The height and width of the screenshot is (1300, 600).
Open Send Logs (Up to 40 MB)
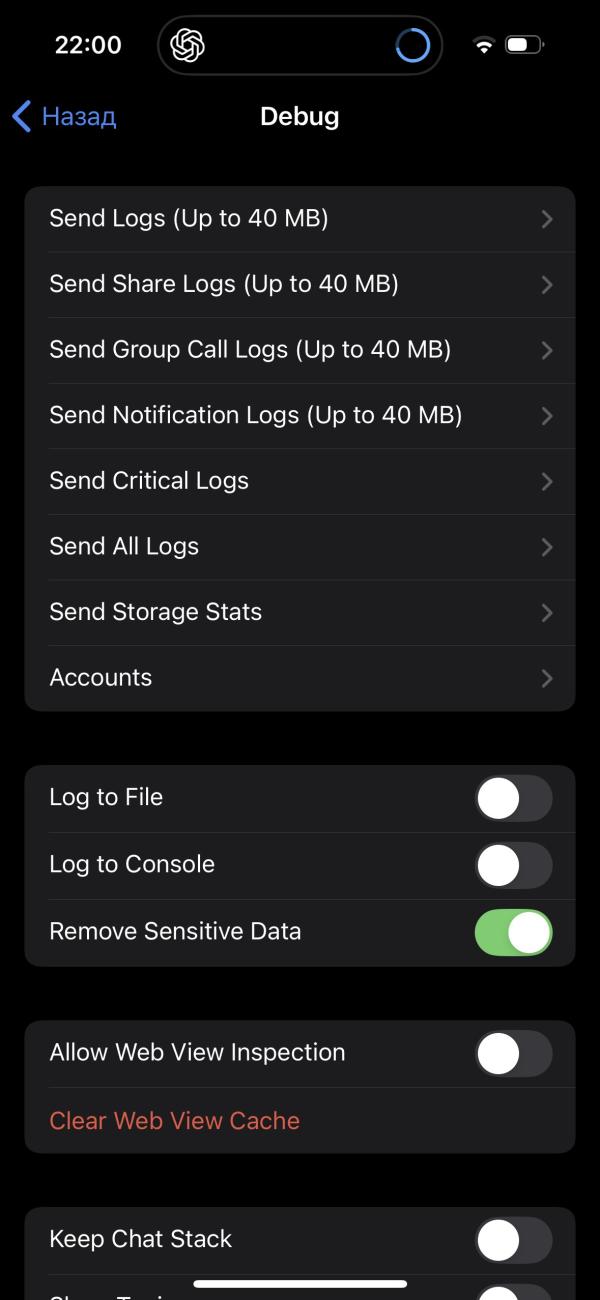tap(300, 219)
